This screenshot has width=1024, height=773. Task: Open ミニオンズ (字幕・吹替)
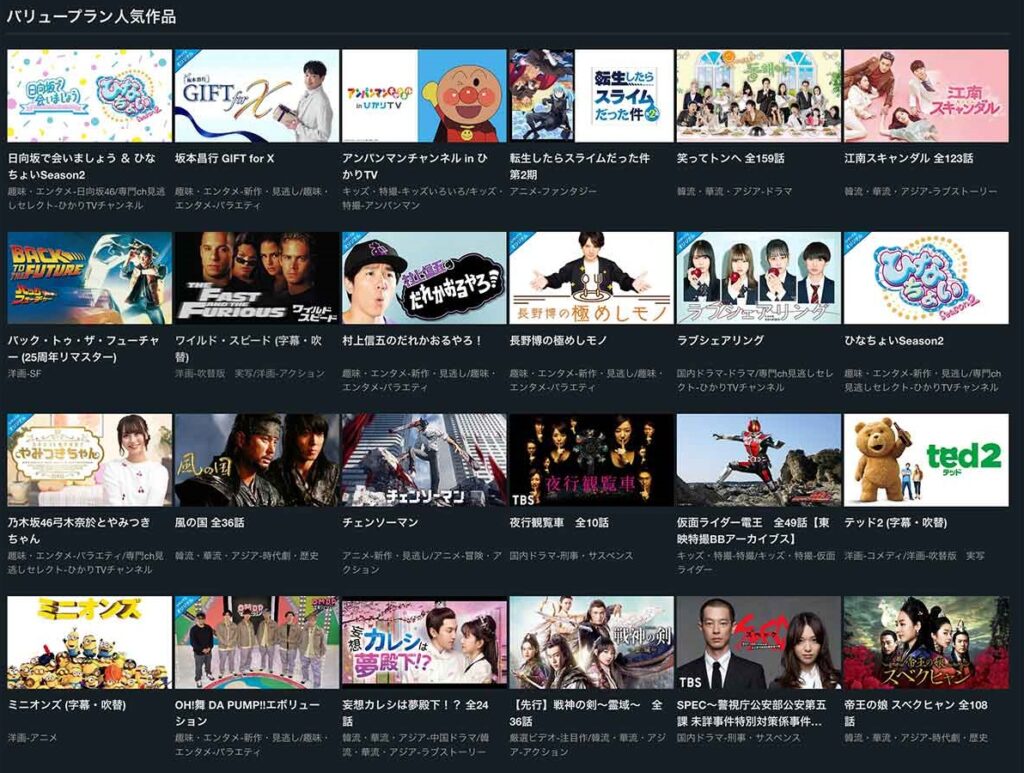coord(89,642)
